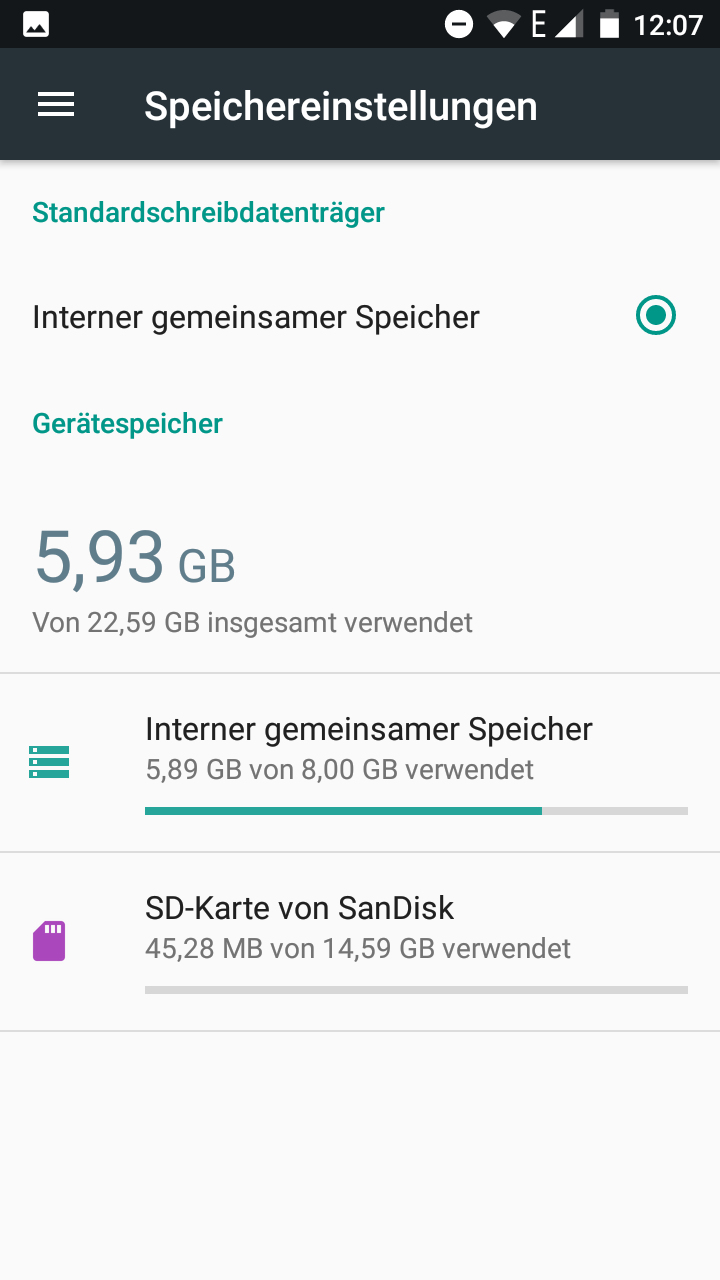Click the internal storage list icon
The height and width of the screenshot is (1280, 720).
coord(47,761)
